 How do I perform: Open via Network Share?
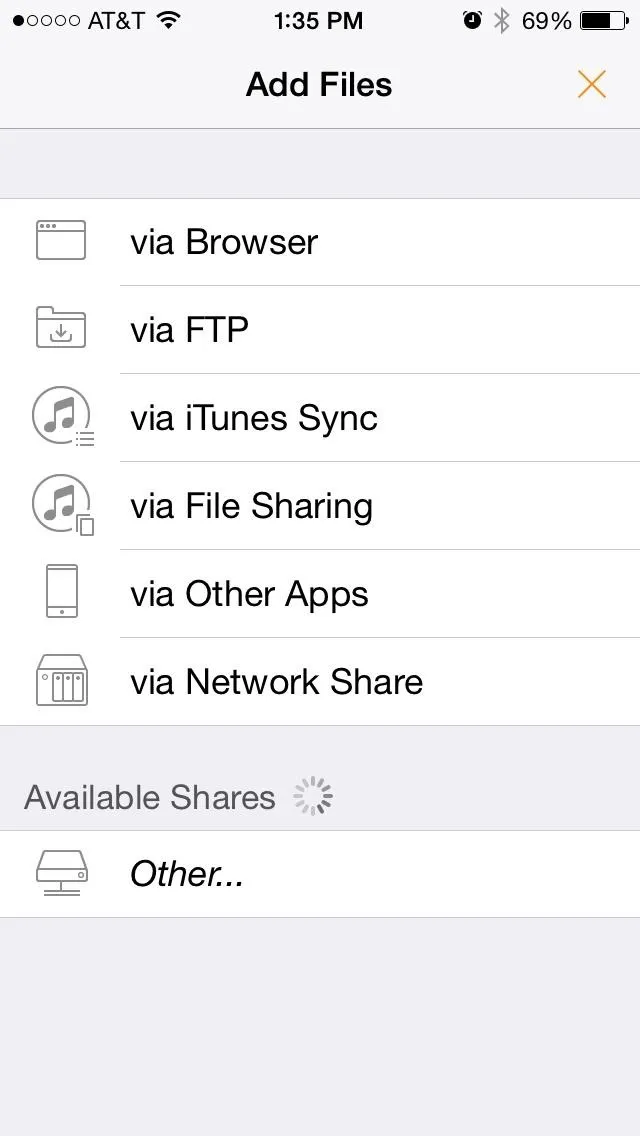pos(320,682)
